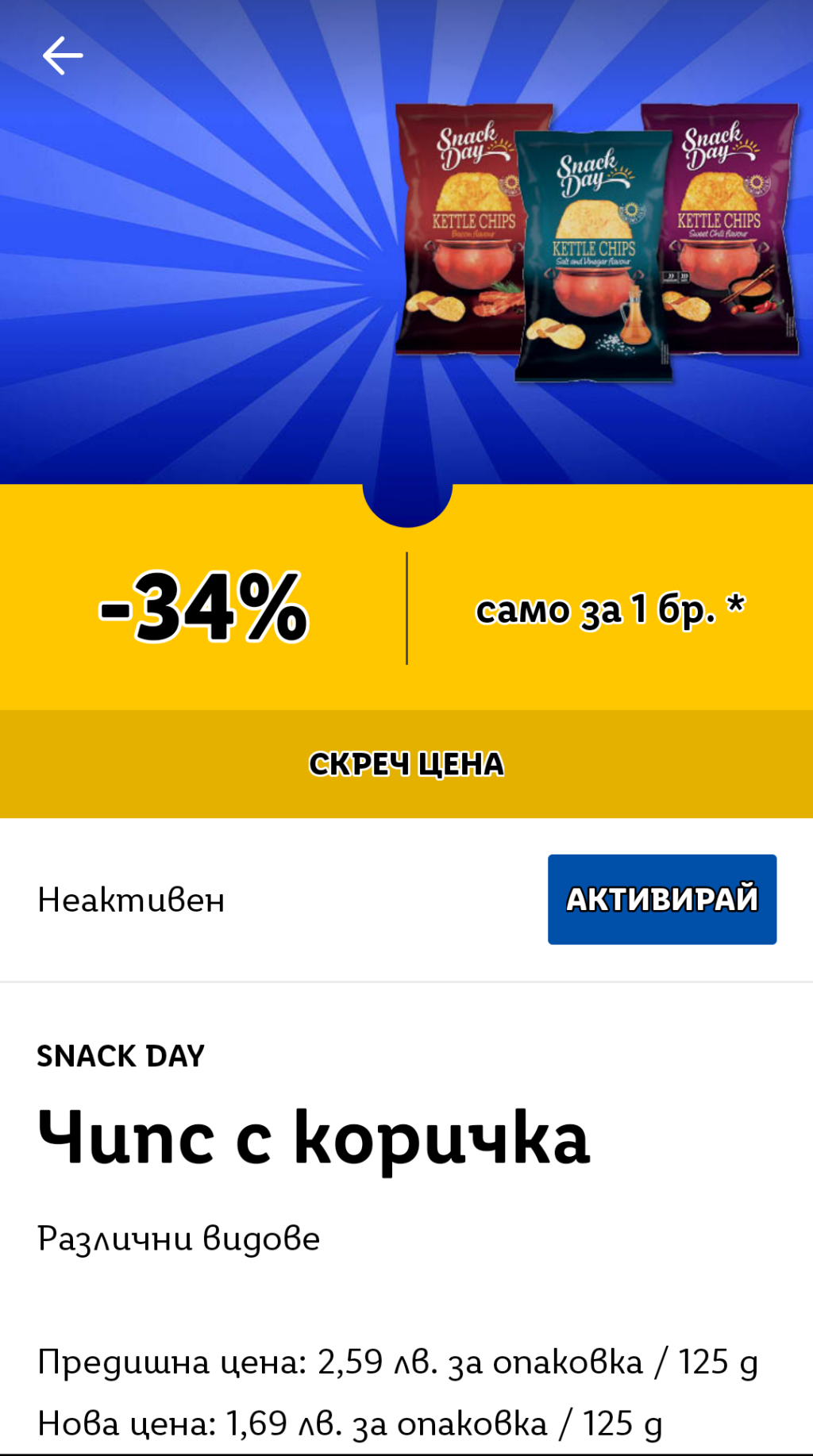Go back using the arrow icon
Viewport: 813px width, 1456px height.
click(x=63, y=56)
